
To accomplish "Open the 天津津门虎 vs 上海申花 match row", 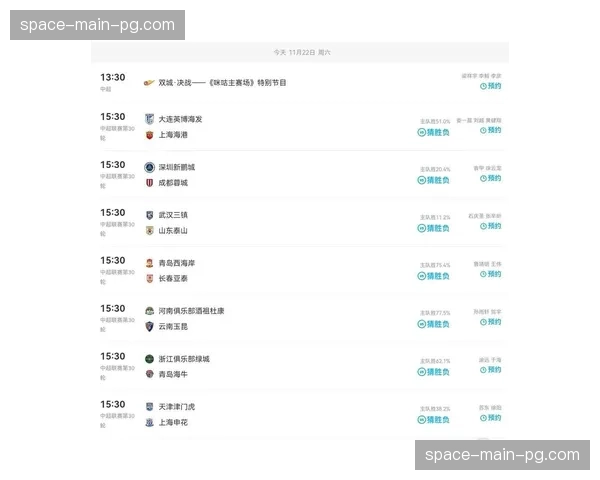I will coord(250,415).
